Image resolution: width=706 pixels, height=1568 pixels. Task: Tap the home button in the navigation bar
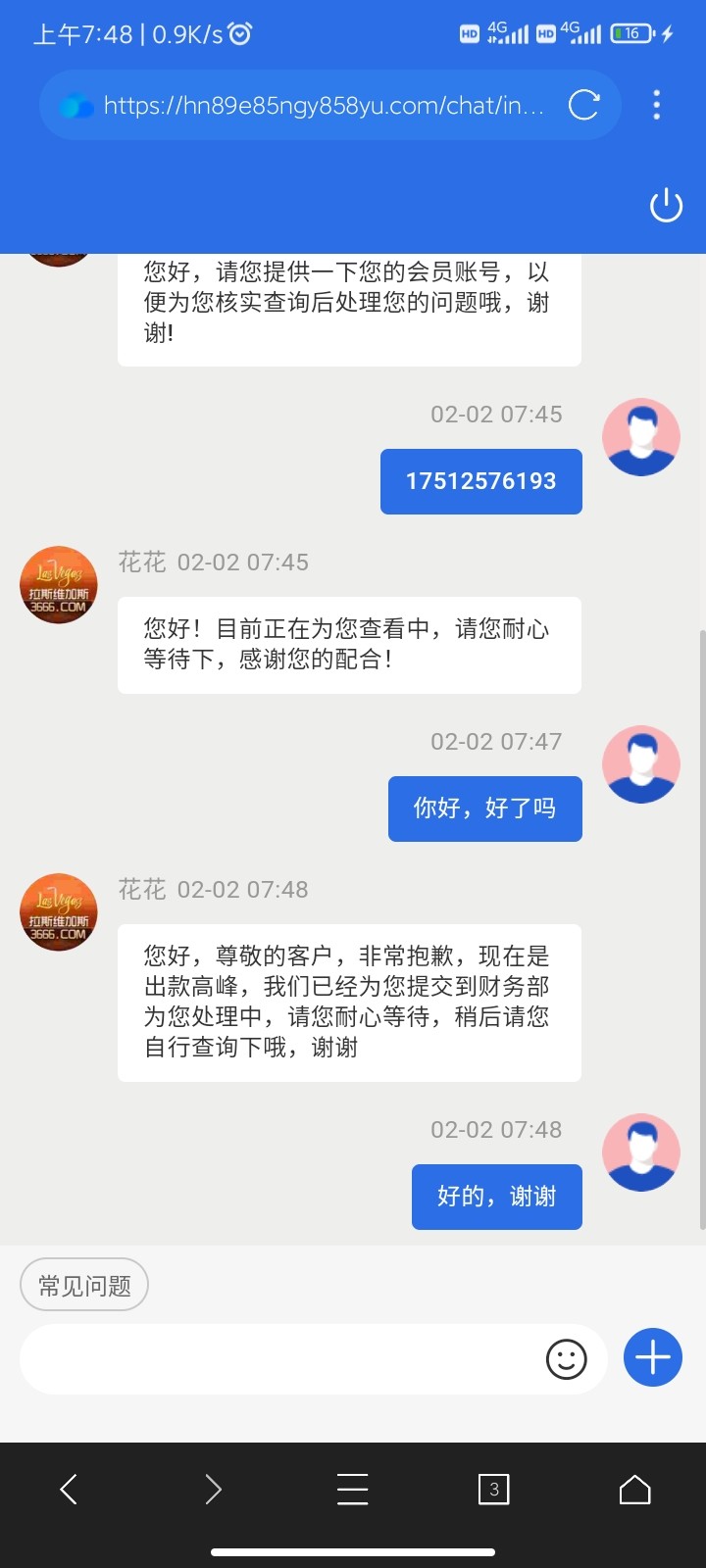pyautogui.click(x=634, y=1489)
